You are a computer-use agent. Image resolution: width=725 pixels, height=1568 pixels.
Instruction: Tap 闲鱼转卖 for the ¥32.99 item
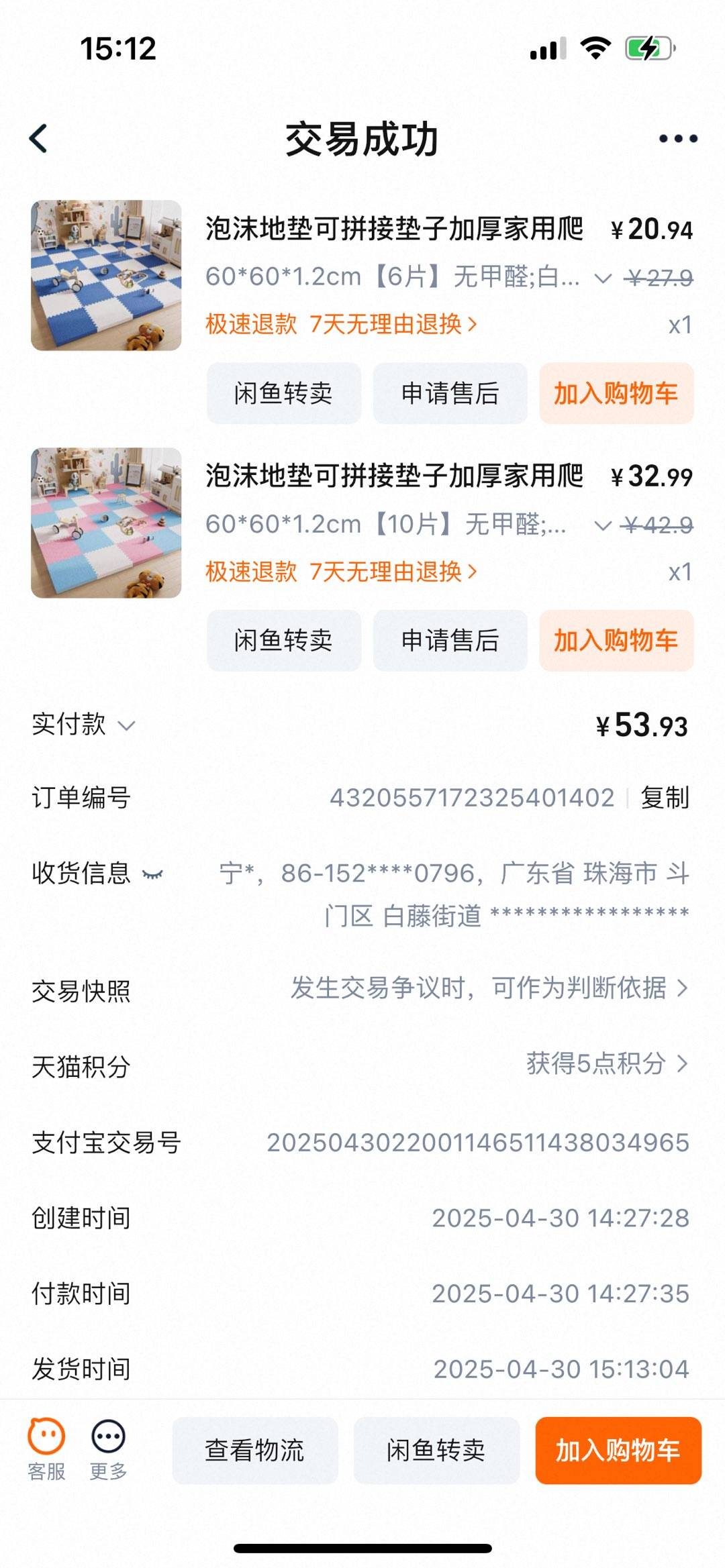[x=283, y=641]
